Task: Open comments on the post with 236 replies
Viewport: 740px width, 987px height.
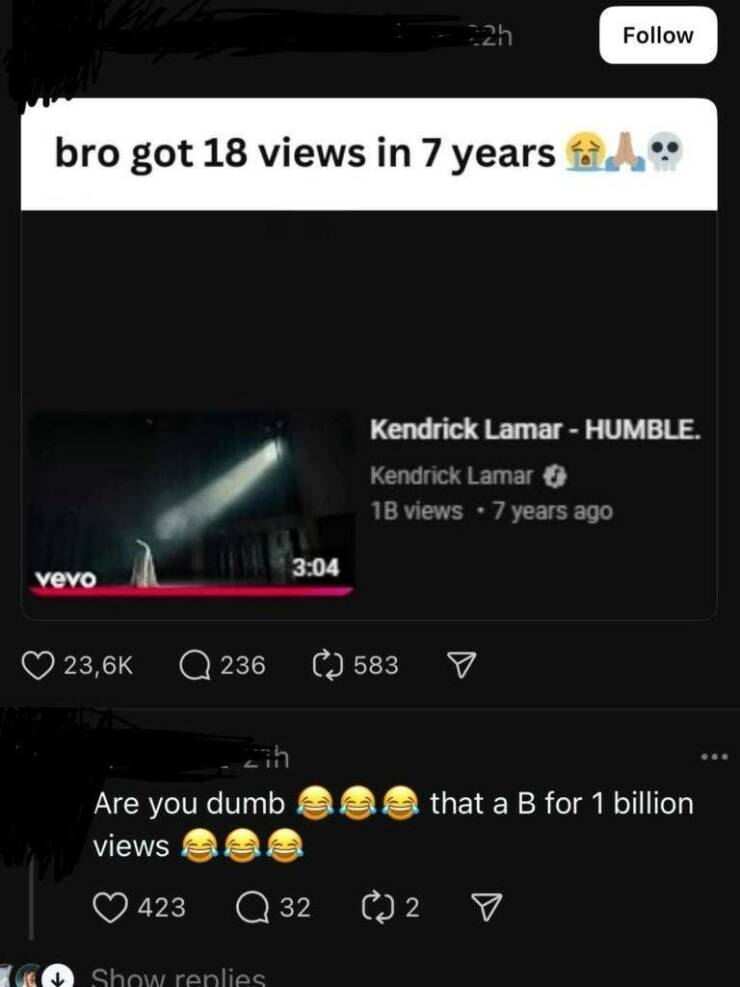Action: point(191,665)
